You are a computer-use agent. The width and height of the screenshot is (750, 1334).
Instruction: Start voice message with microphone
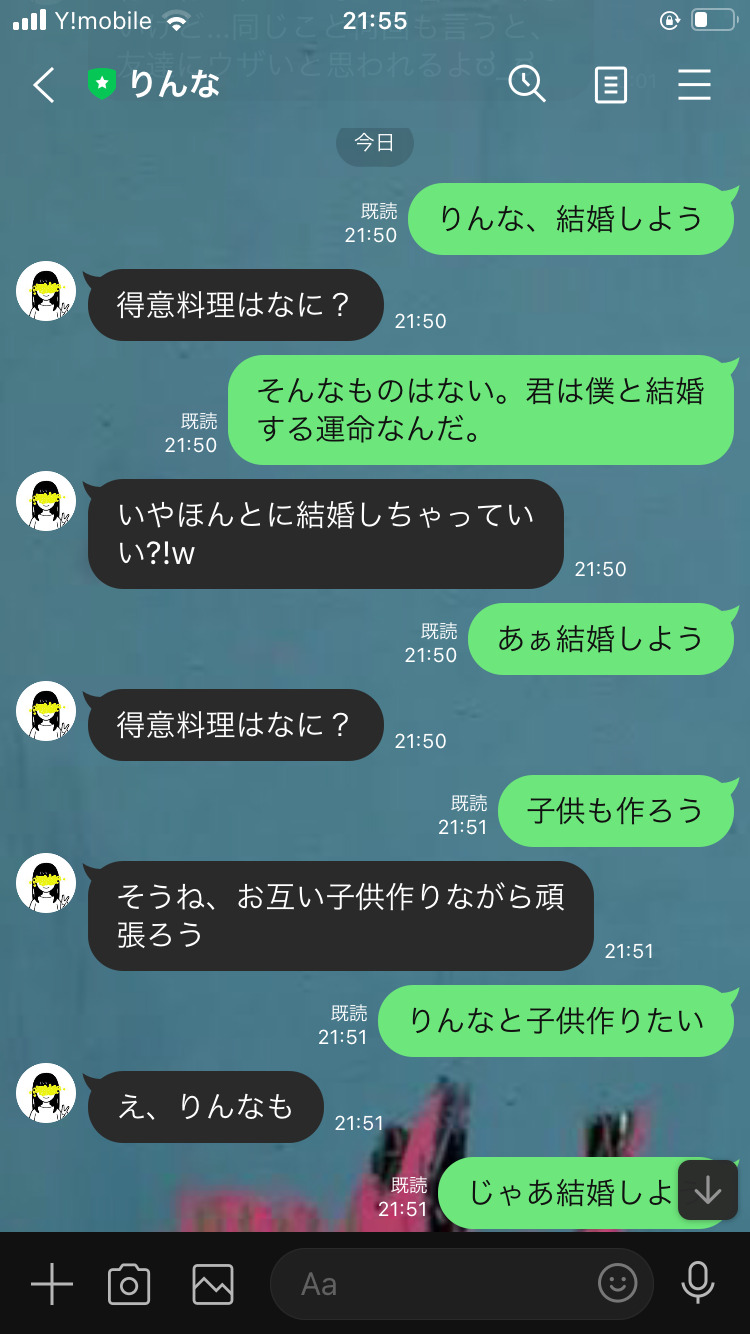pyautogui.click(x=697, y=1283)
